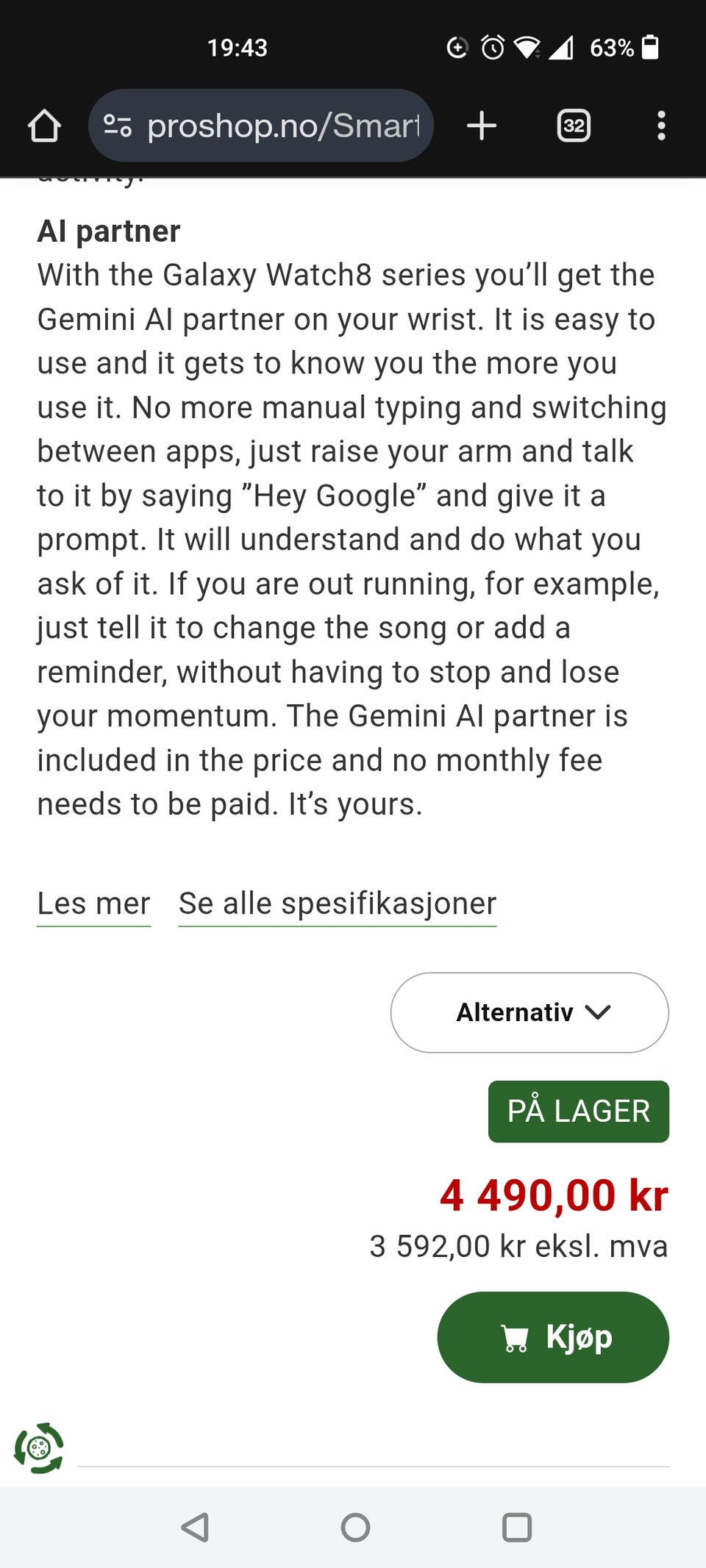This screenshot has height=1568, width=706.
Task: Open a new browser tab with the plus icon
Action: tap(482, 126)
